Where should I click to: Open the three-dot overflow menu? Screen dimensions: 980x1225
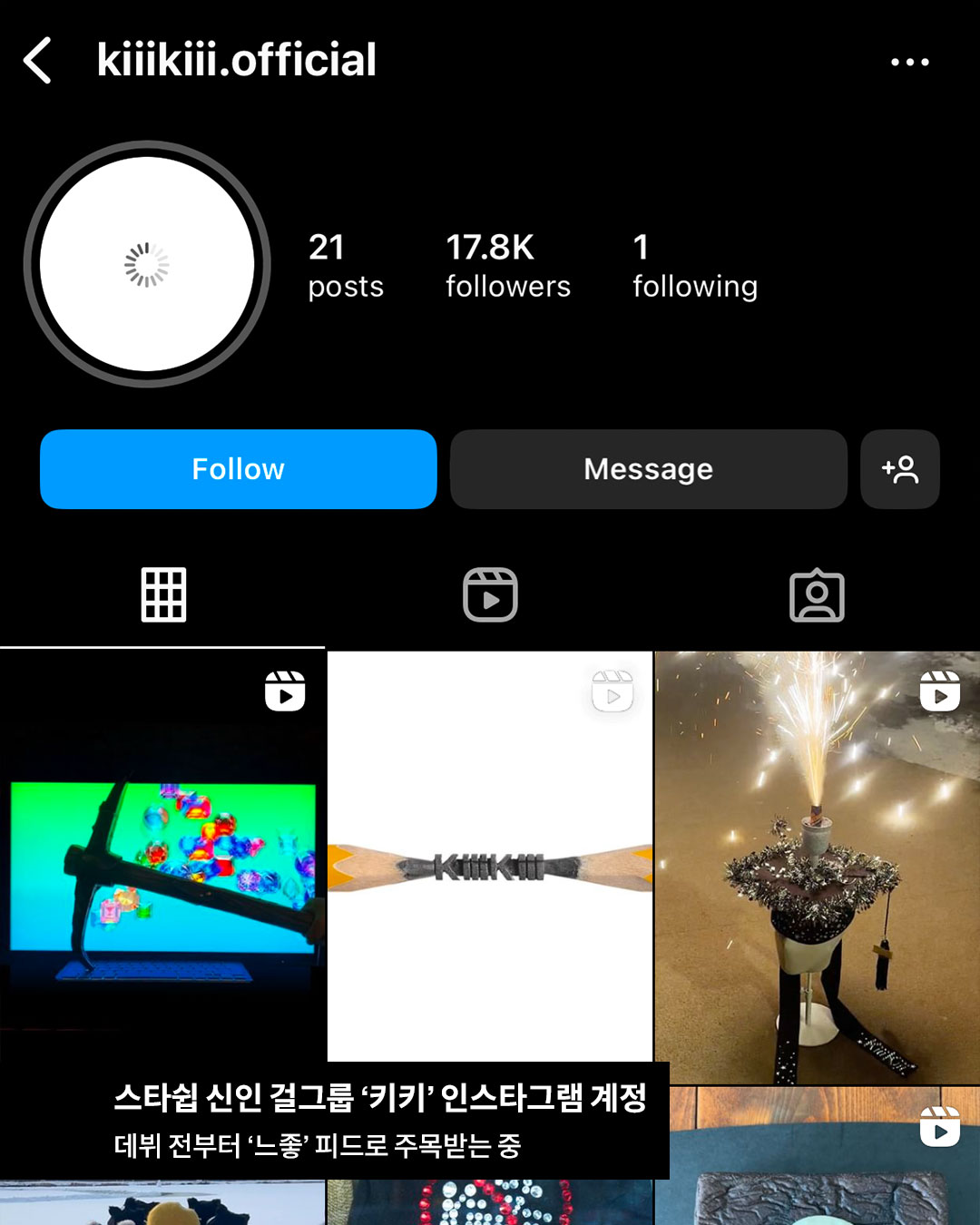[909, 62]
